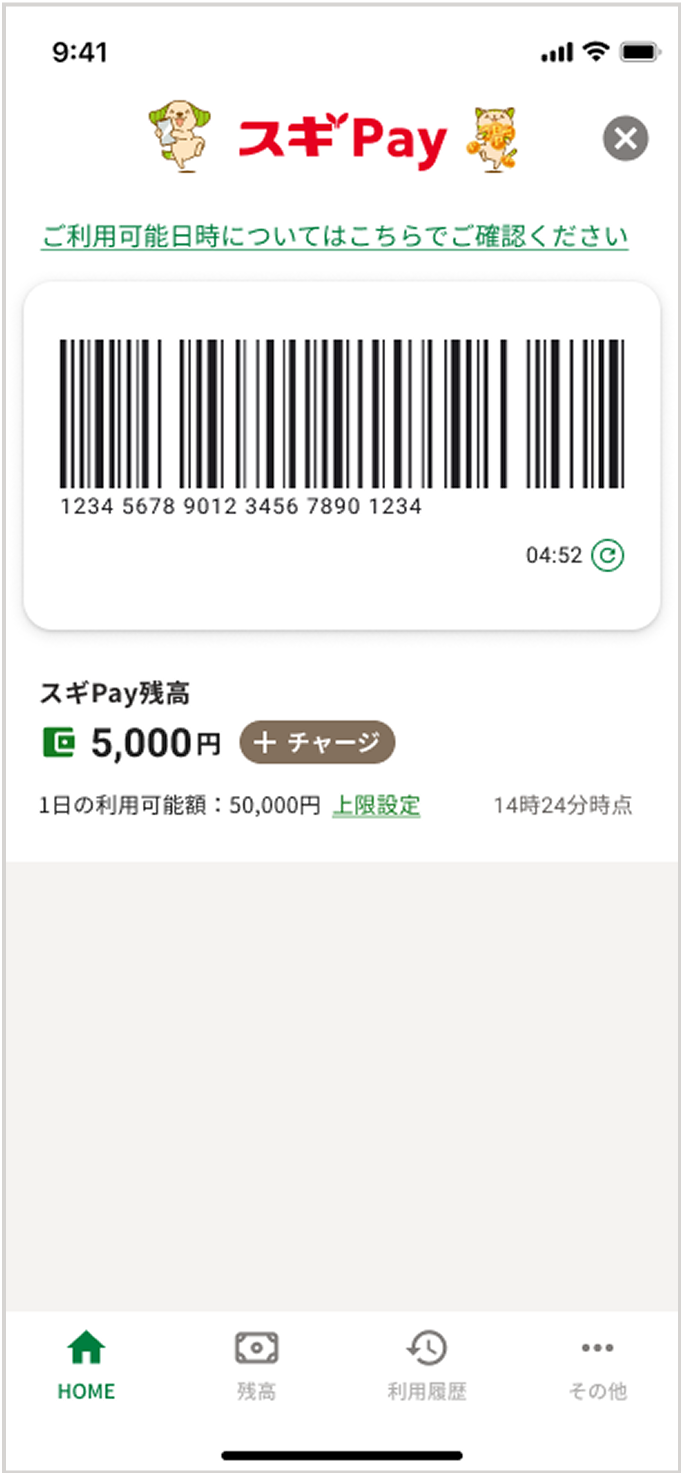The image size is (681, 1473).
Task: Close the スギPay screen
Action: pos(625,139)
